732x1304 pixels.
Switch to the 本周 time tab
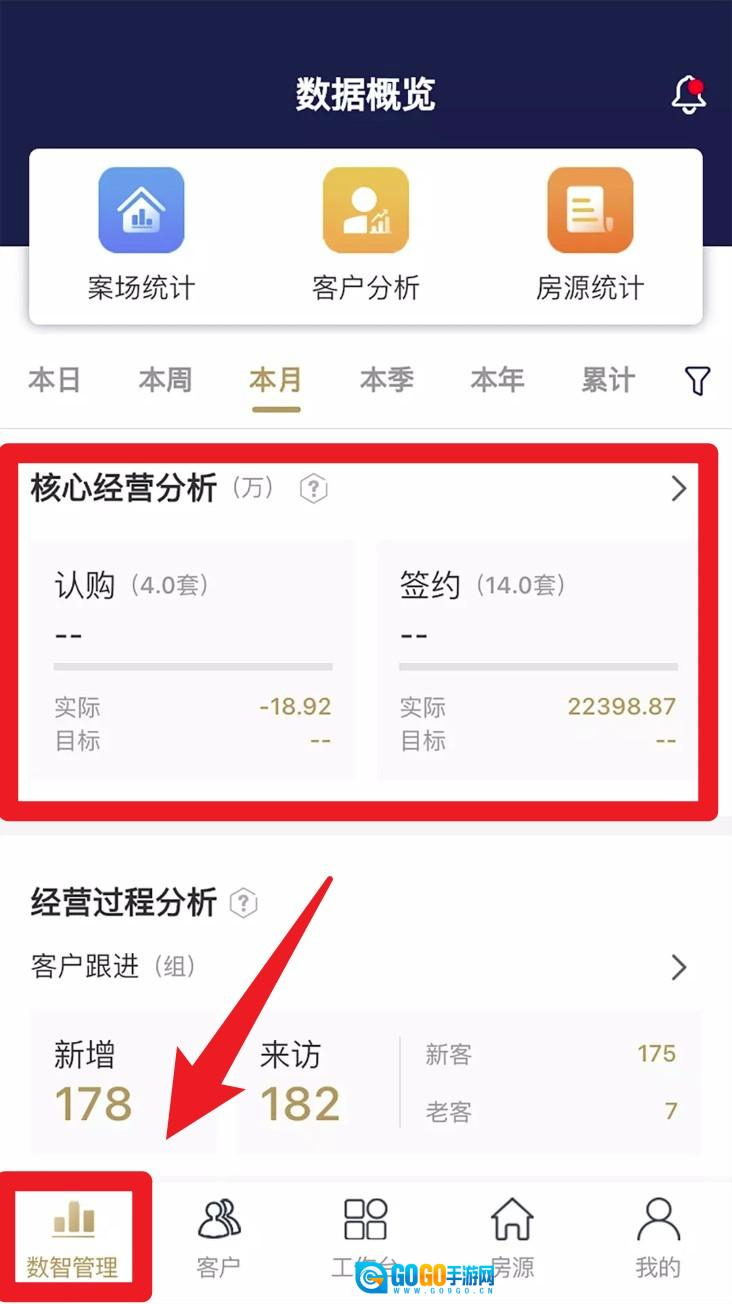[165, 380]
